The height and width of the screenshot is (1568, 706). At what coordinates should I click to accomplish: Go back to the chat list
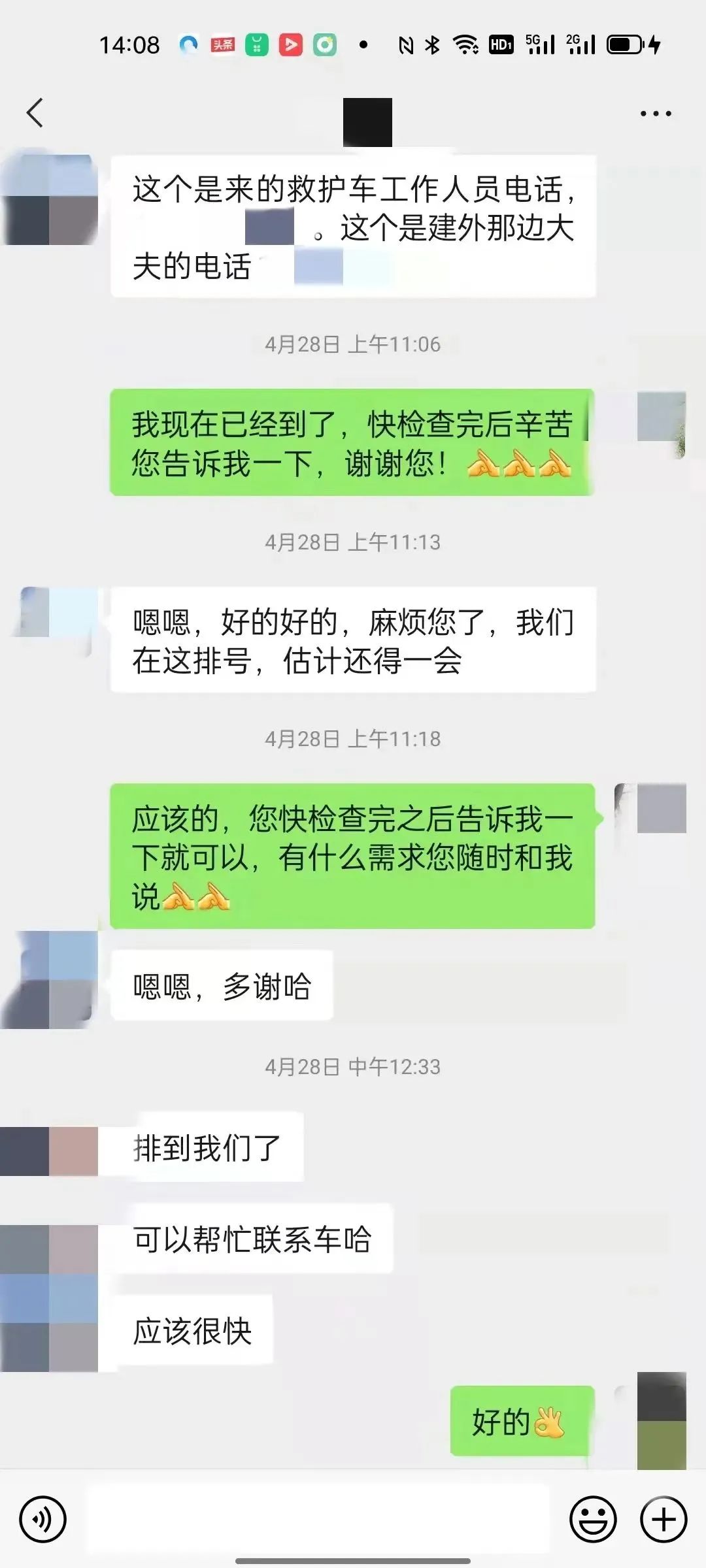click(x=35, y=113)
